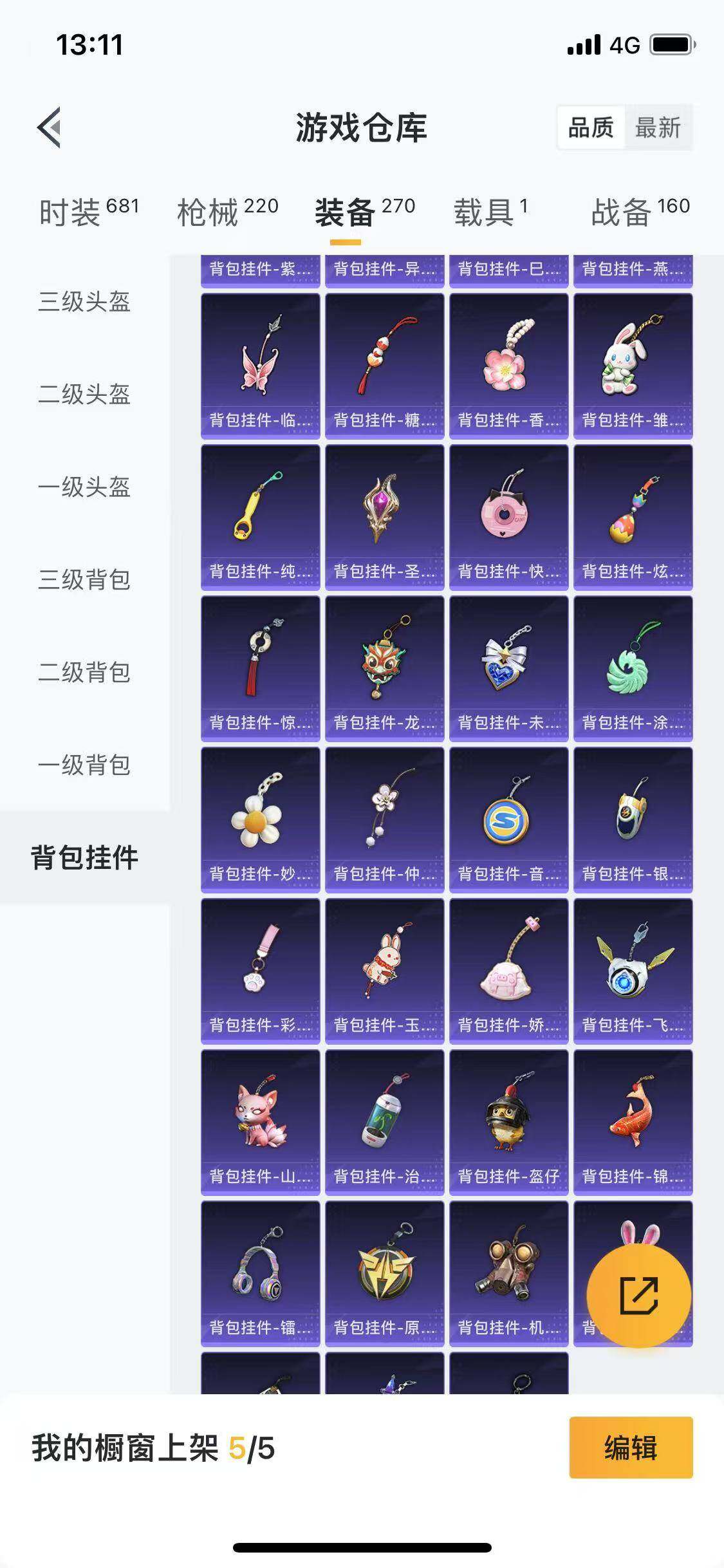724x1568 pixels.
Task: Open the share floating button with bunny ears
Action: (638, 1296)
